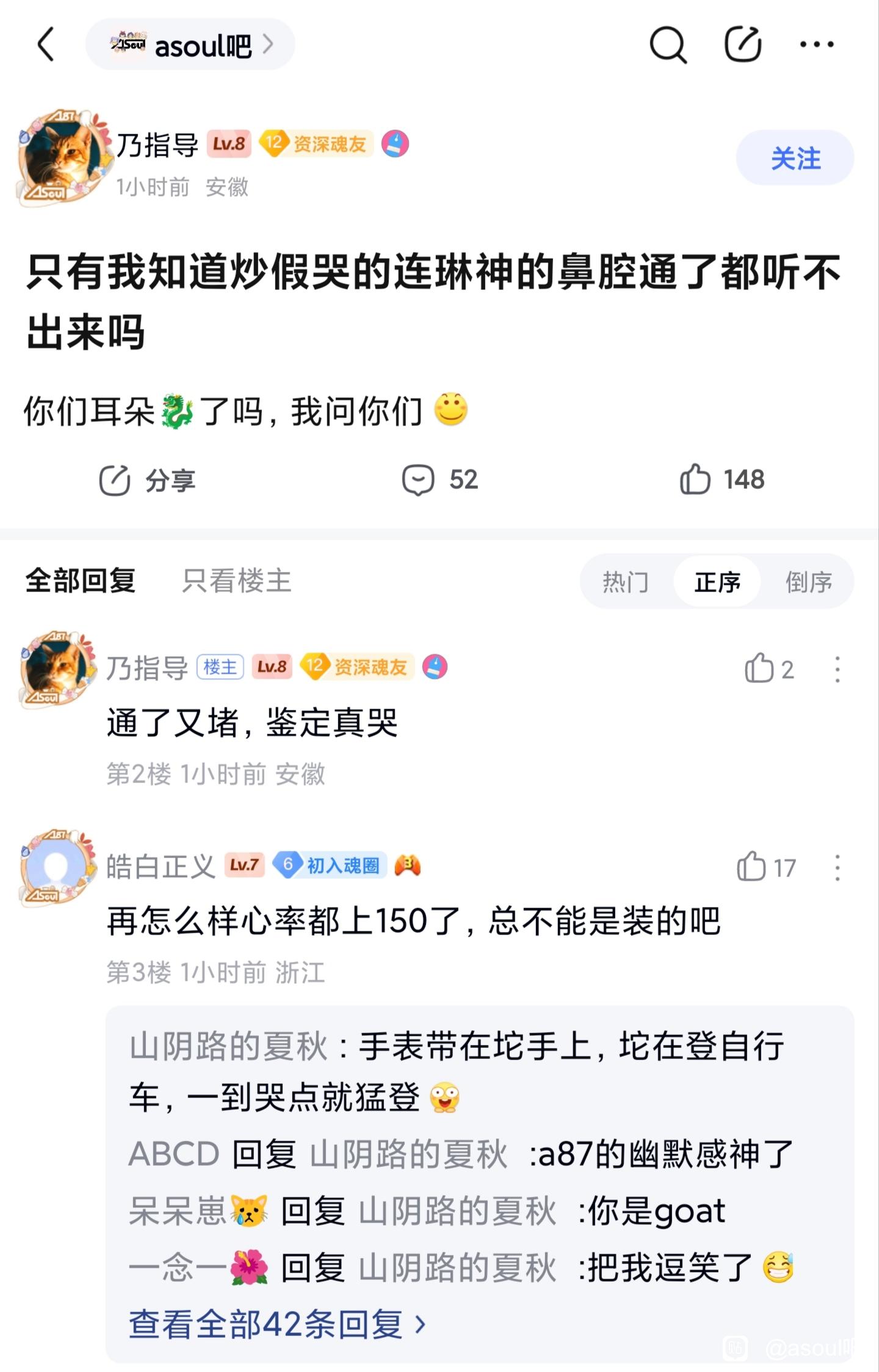Select 倒序 reply order
Screen dimensions: 879x1372
(808, 582)
